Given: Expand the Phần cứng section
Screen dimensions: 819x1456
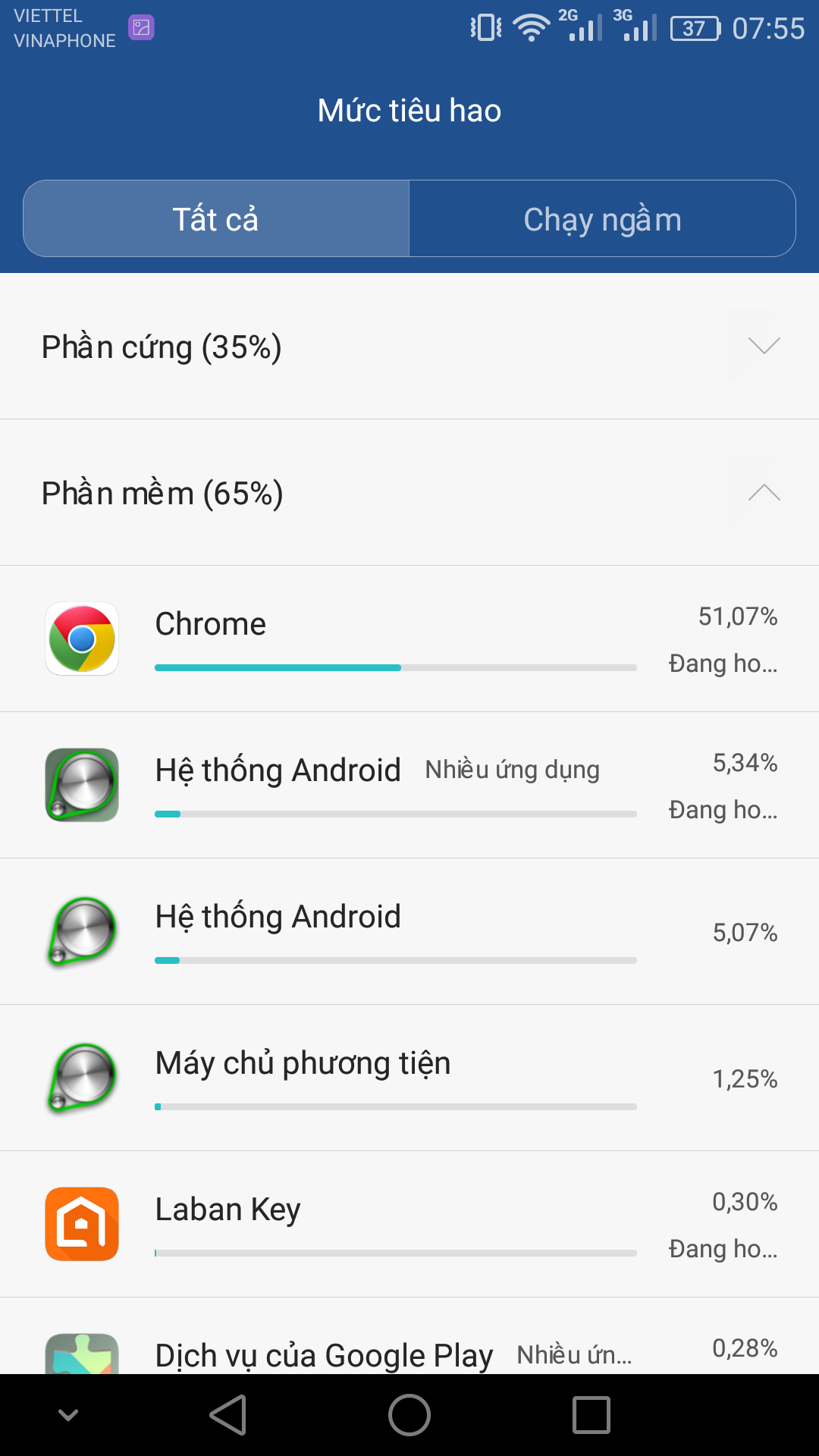Looking at the screenshot, I should click(762, 347).
